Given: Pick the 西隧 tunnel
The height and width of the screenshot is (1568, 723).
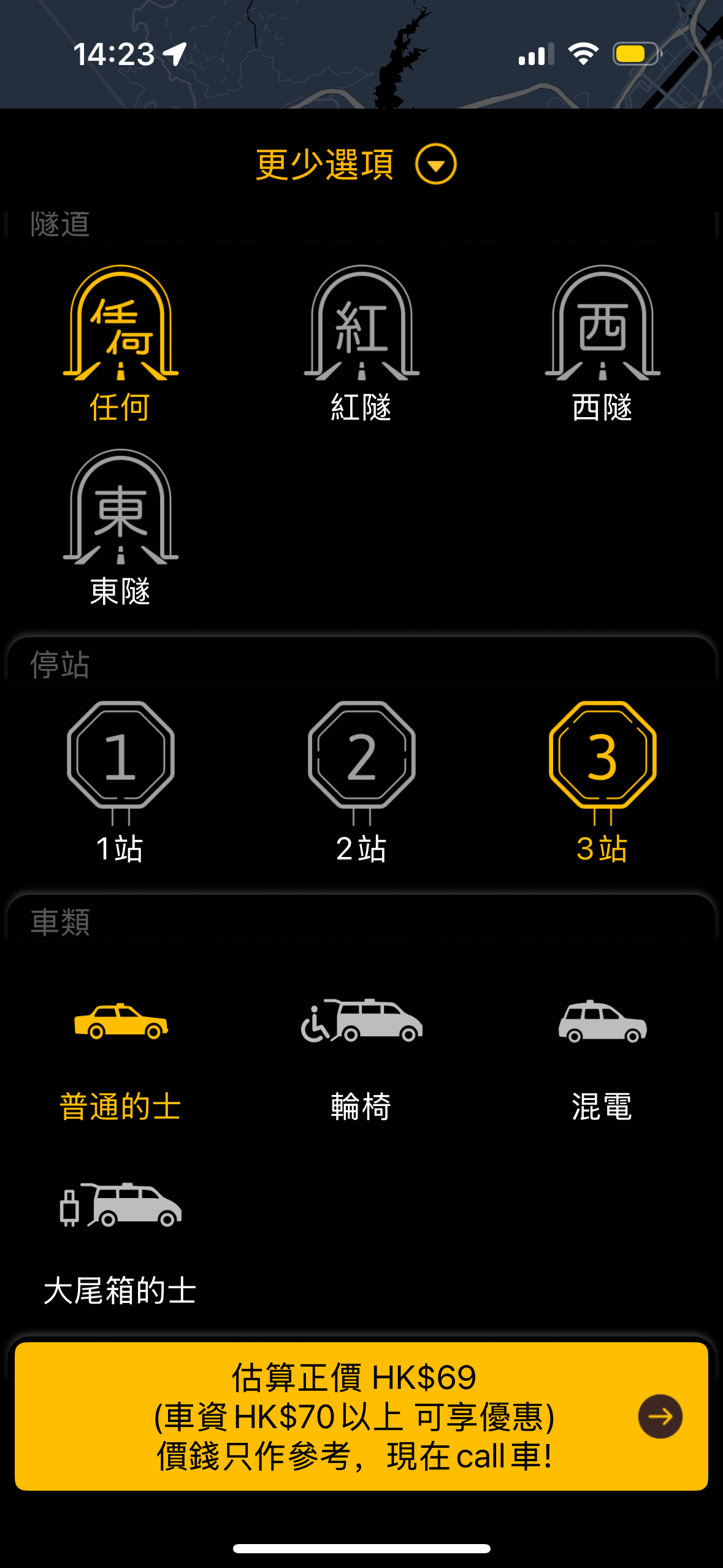Looking at the screenshot, I should (602, 344).
